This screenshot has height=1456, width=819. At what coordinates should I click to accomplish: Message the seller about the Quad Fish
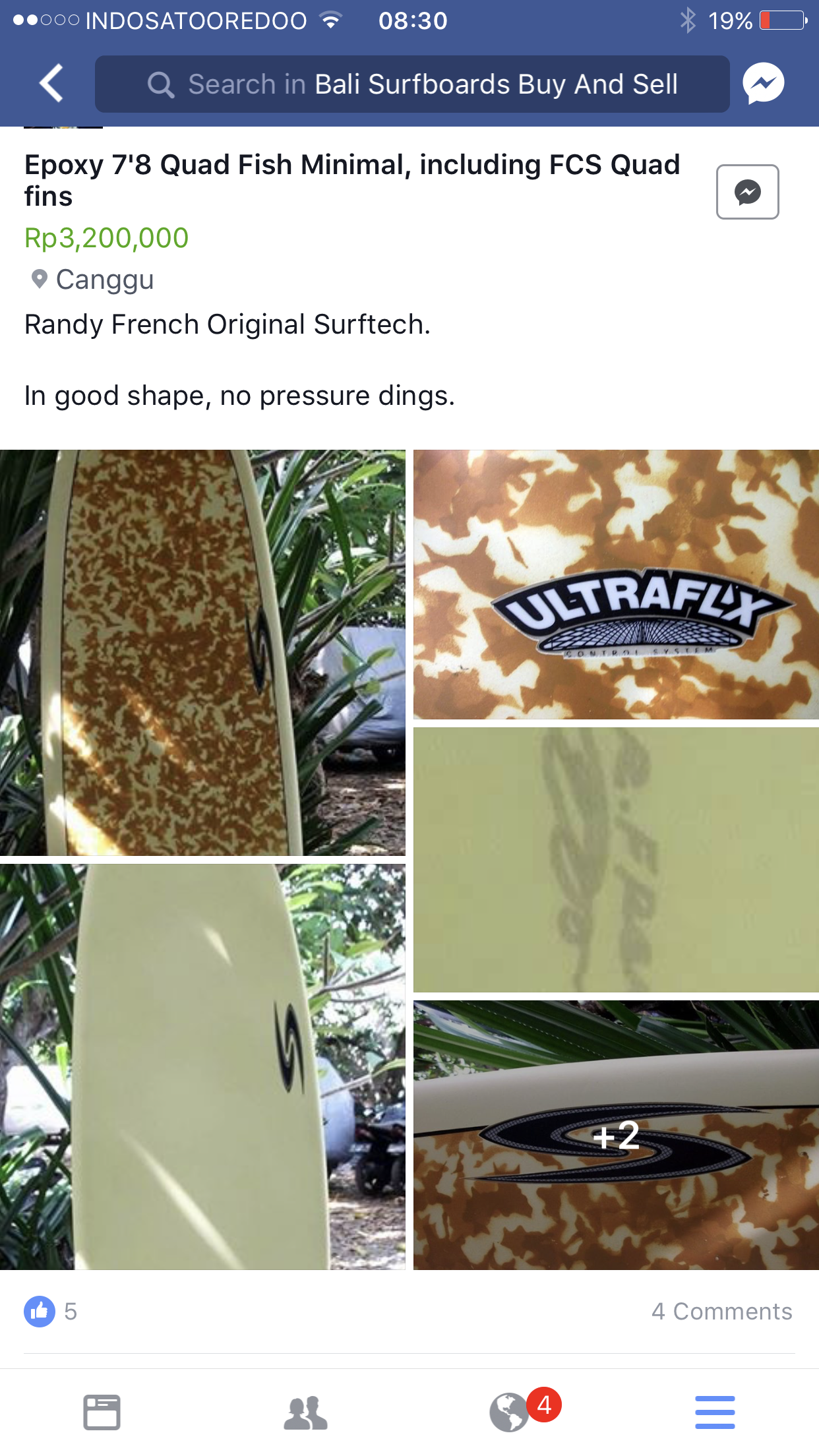pyautogui.click(x=748, y=192)
